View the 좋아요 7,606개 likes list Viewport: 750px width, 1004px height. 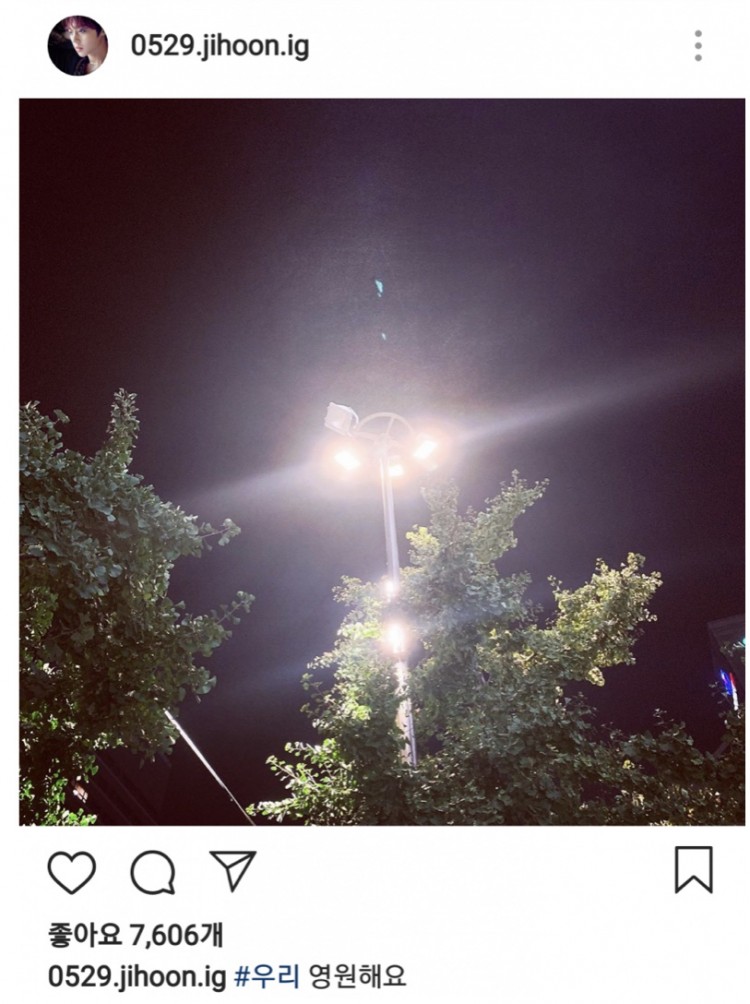pyautogui.click(x=135, y=935)
